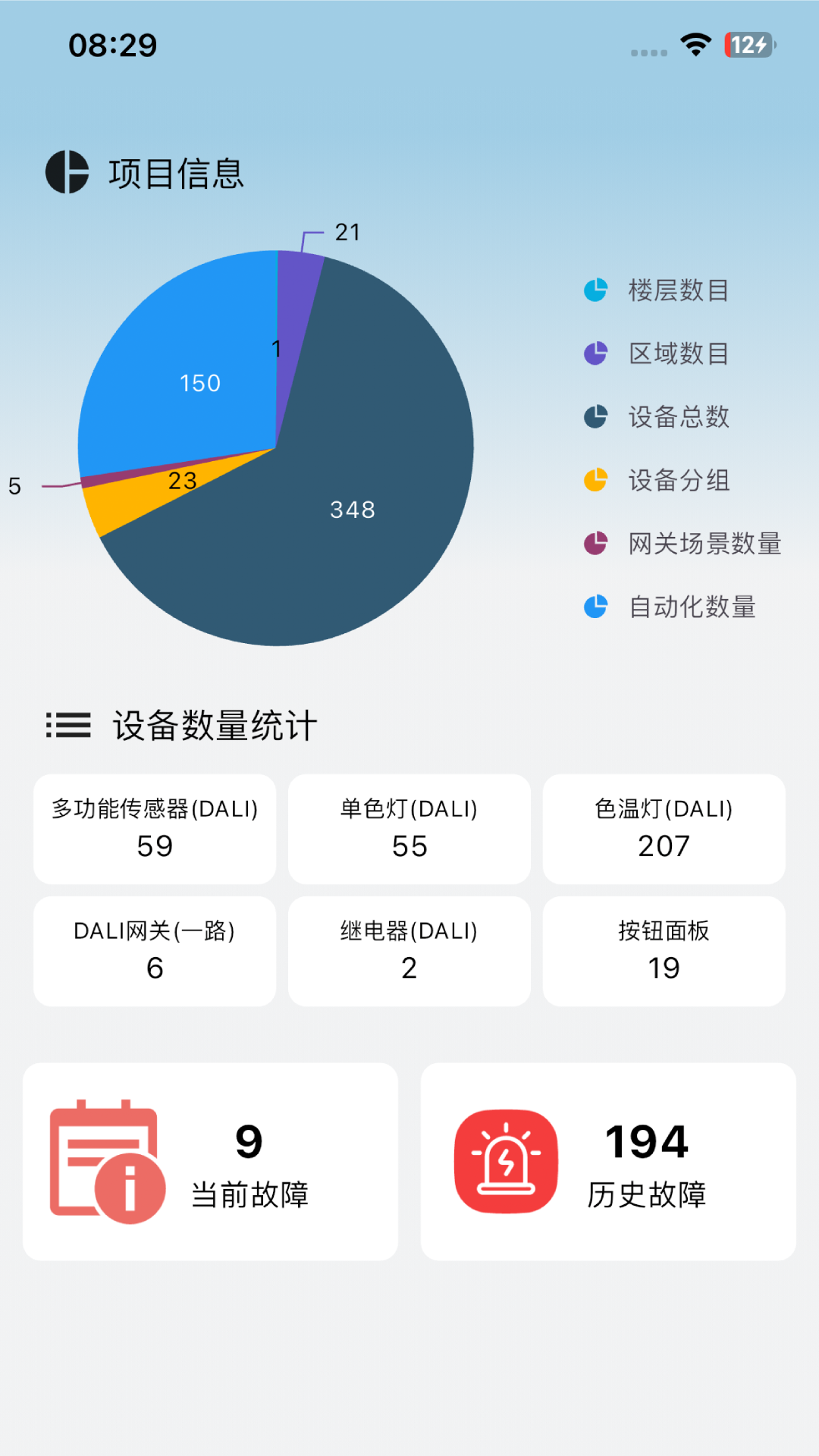Click the 当前故障 calendar warning icon
Viewport: 819px width, 1456px height.
[x=106, y=1160]
